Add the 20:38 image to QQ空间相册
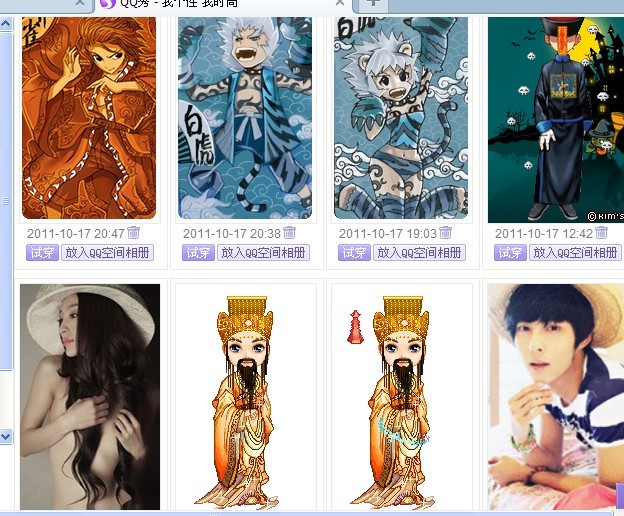 click(x=264, y=253)
